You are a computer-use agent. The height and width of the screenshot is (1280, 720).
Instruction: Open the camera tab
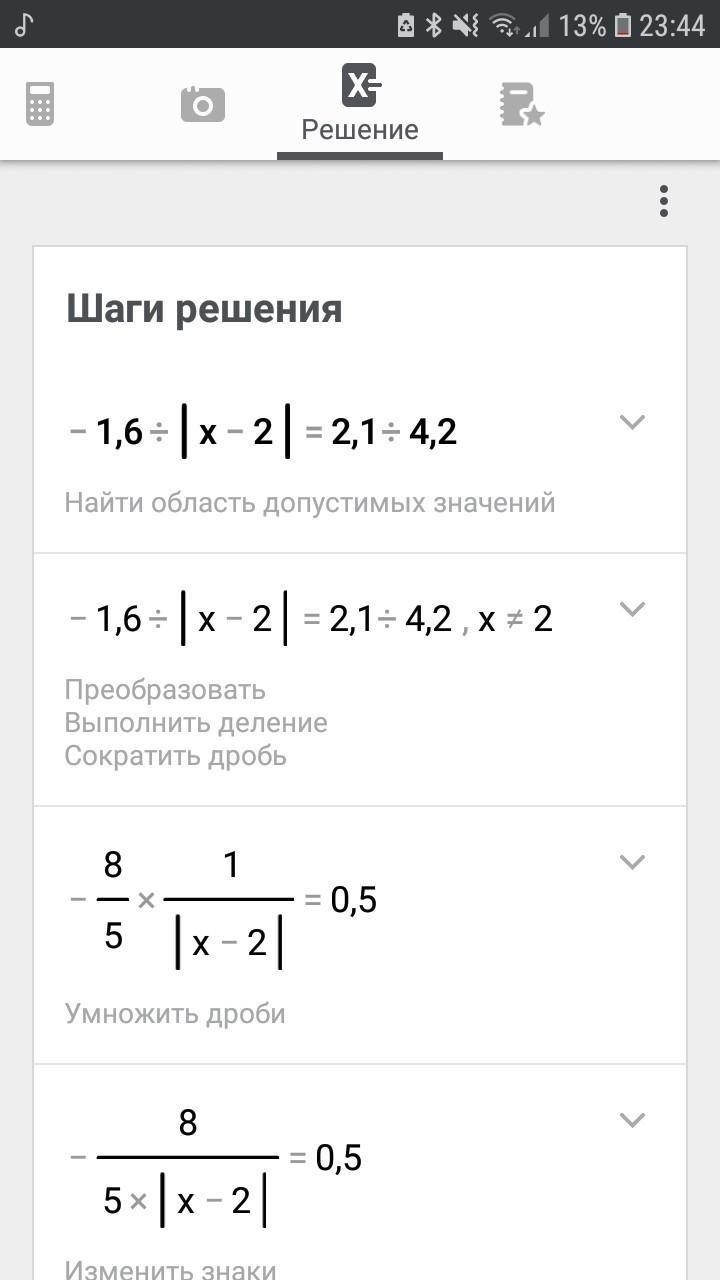tap(202, 104)
